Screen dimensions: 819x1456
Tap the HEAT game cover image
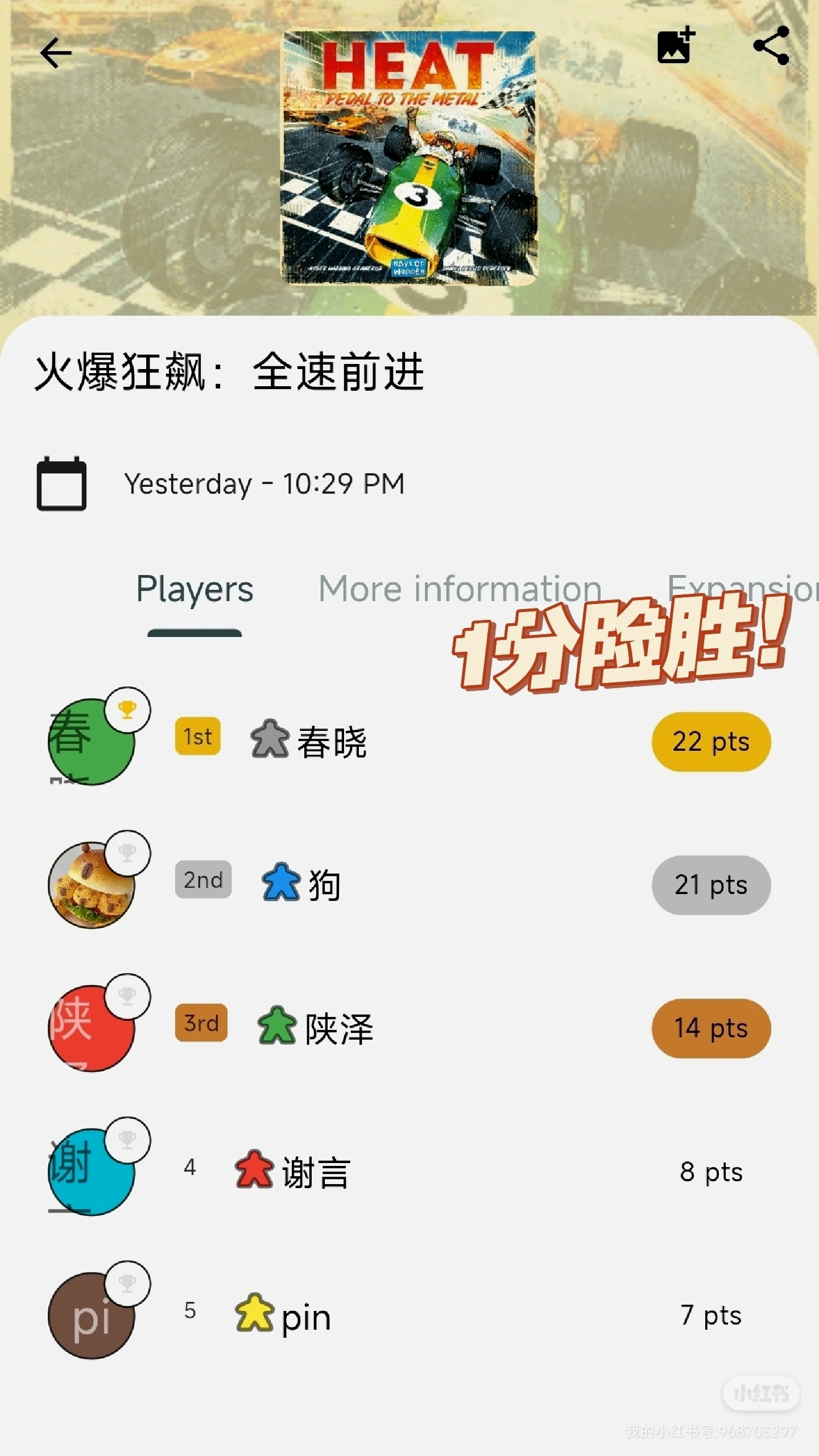tap(409, 158)
